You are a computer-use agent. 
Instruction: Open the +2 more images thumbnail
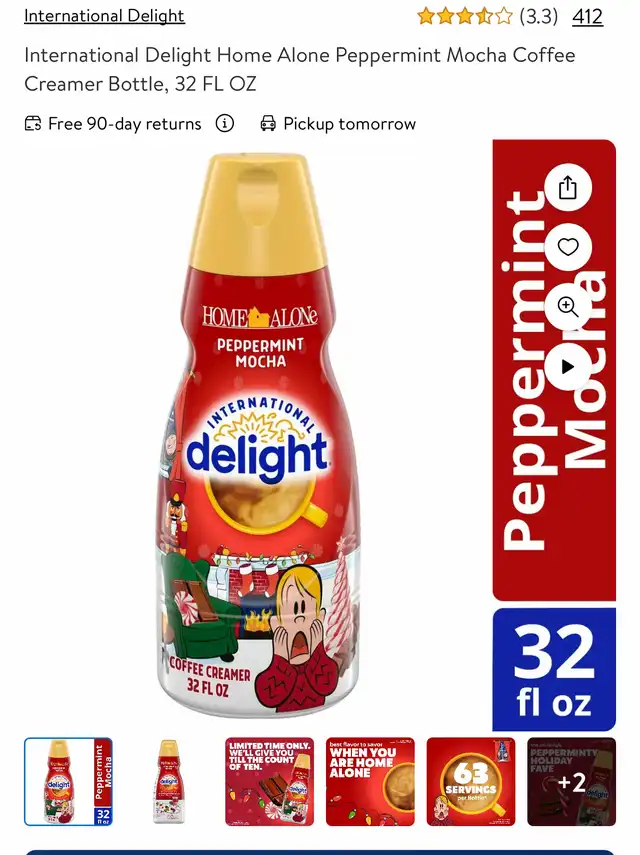[x=571, y=781]
